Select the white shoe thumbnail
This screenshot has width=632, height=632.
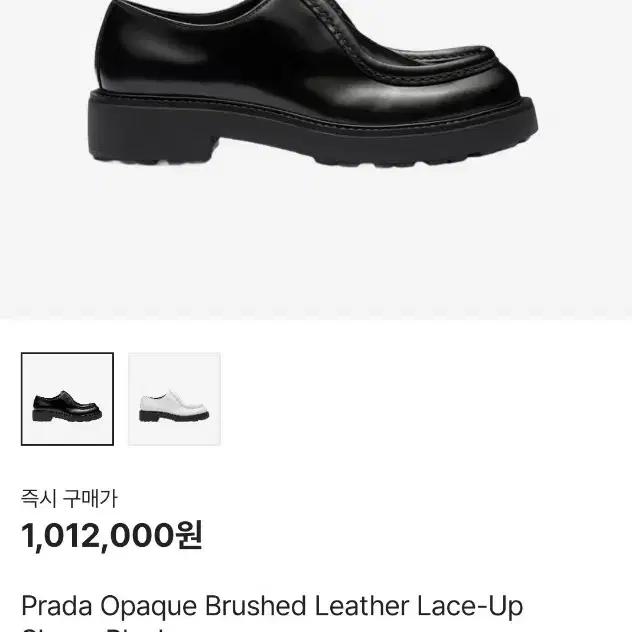174,399
